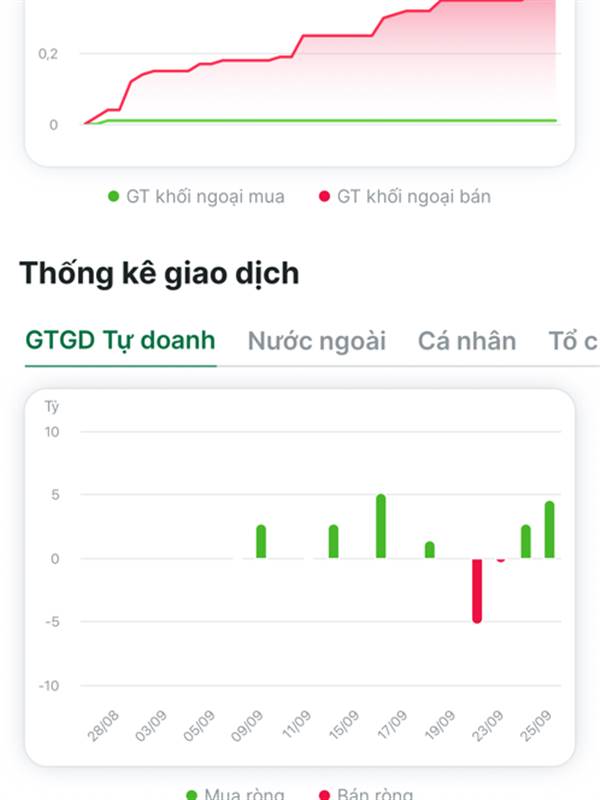The height and width of the screenshot is (800, 600).
Task: Select the GTGD Tự doanh tab
Action: click(x=120, y=340)
